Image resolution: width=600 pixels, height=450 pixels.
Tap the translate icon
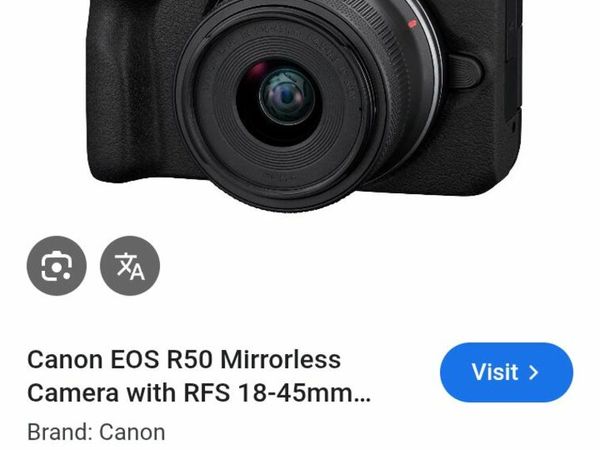[x=130, y=266]
